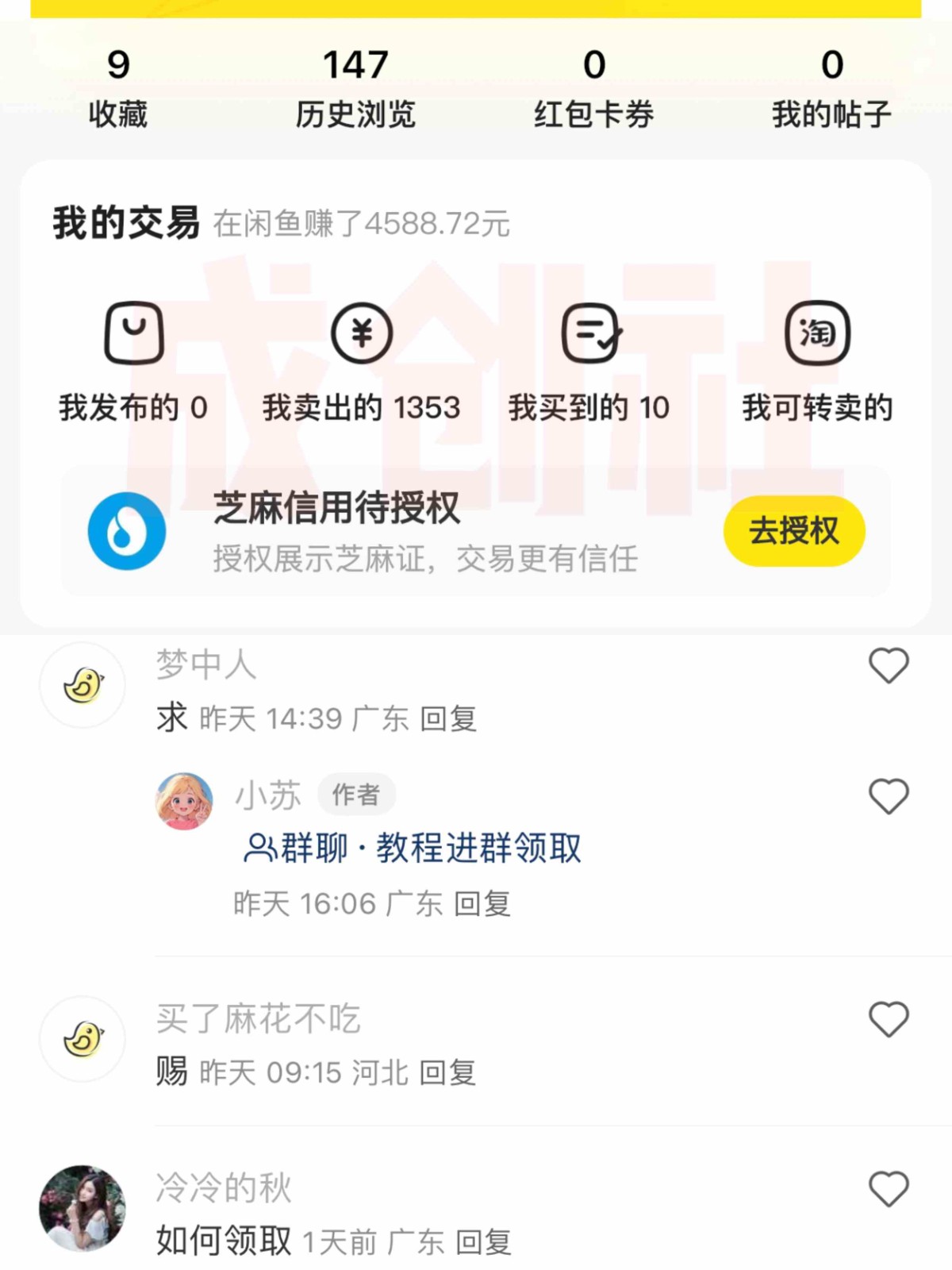Click the 芝麻信用 sesame credit icon
The image size is (952, 1270).
click(127, 529)
